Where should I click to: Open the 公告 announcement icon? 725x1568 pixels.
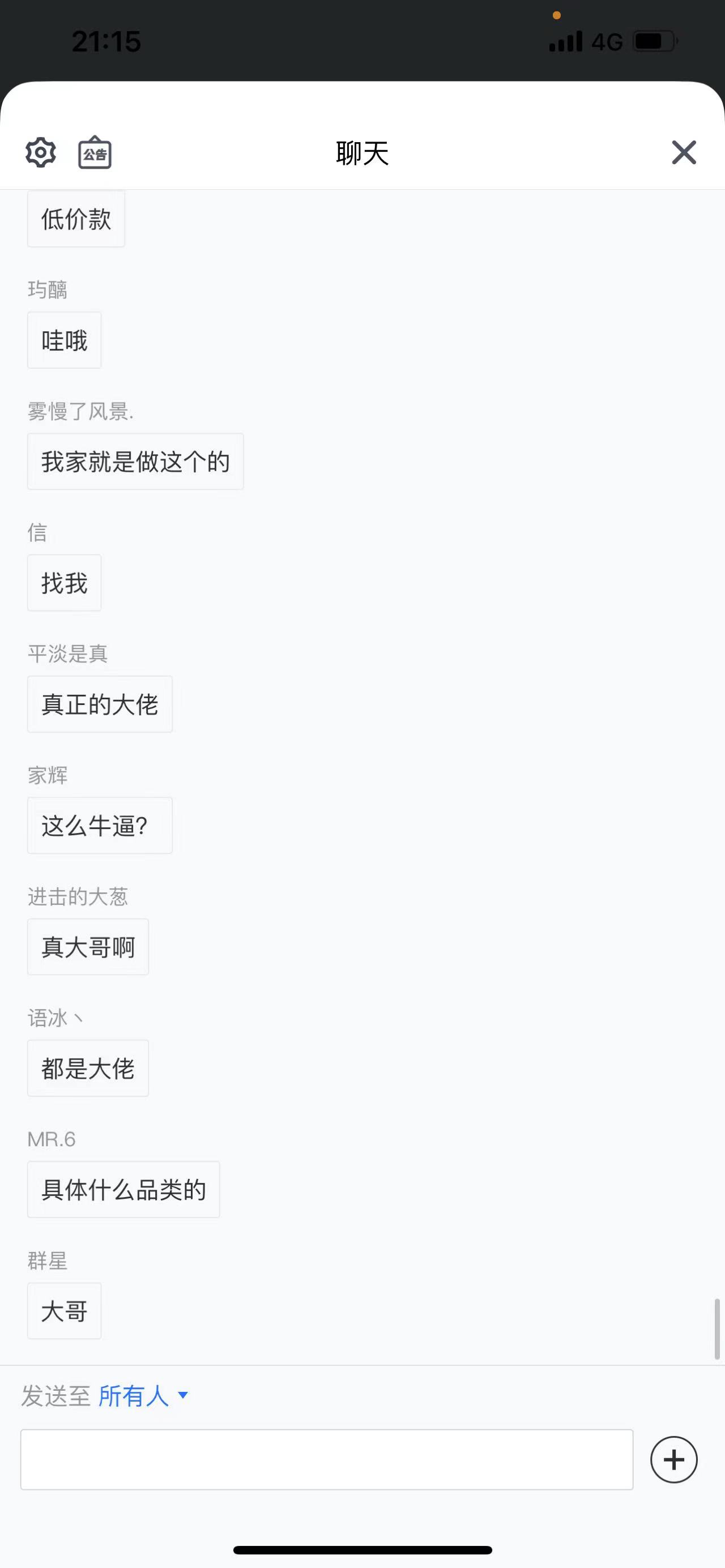(x=95, y=152)
